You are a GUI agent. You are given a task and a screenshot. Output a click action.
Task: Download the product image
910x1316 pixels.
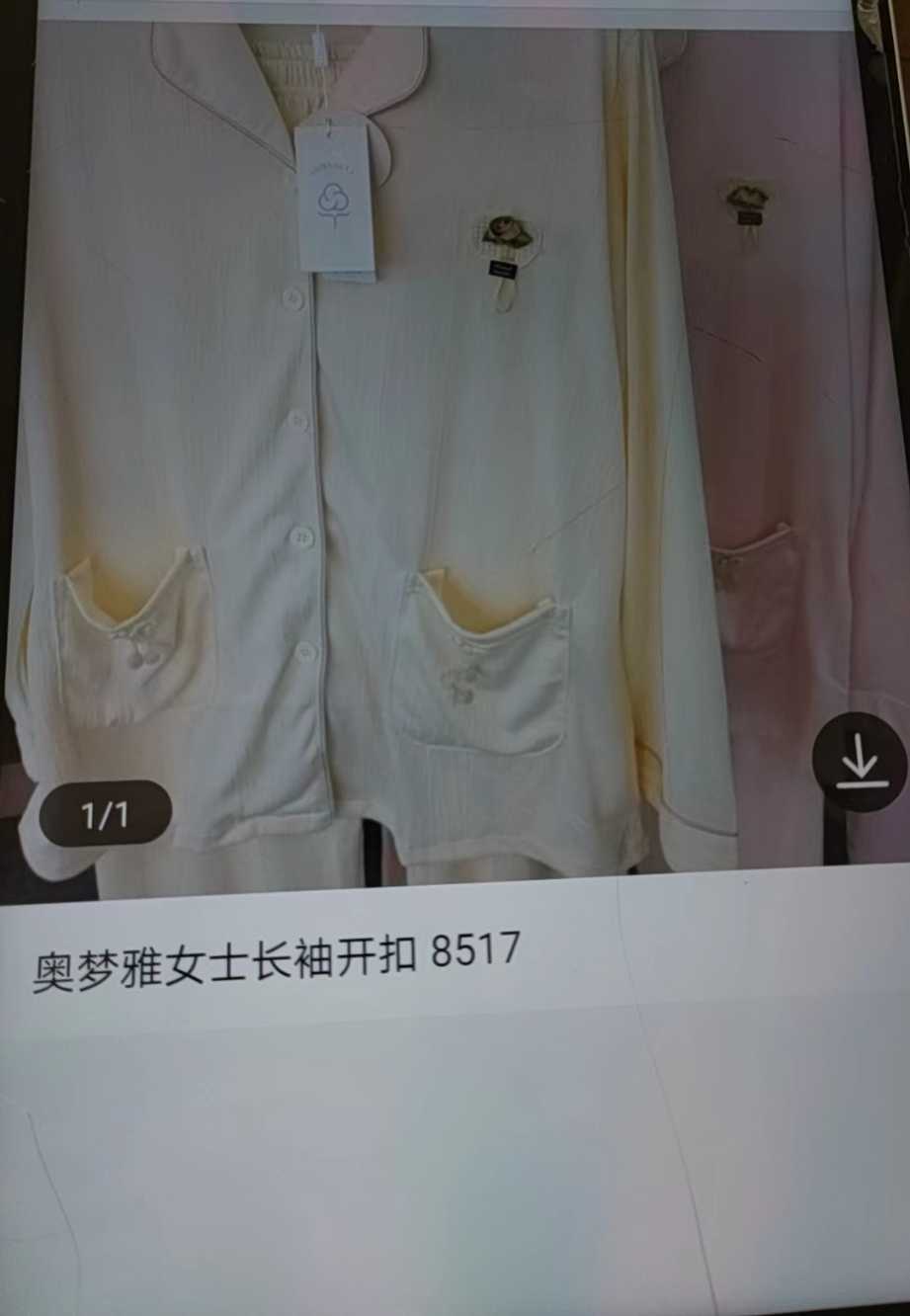coord(858,763)
